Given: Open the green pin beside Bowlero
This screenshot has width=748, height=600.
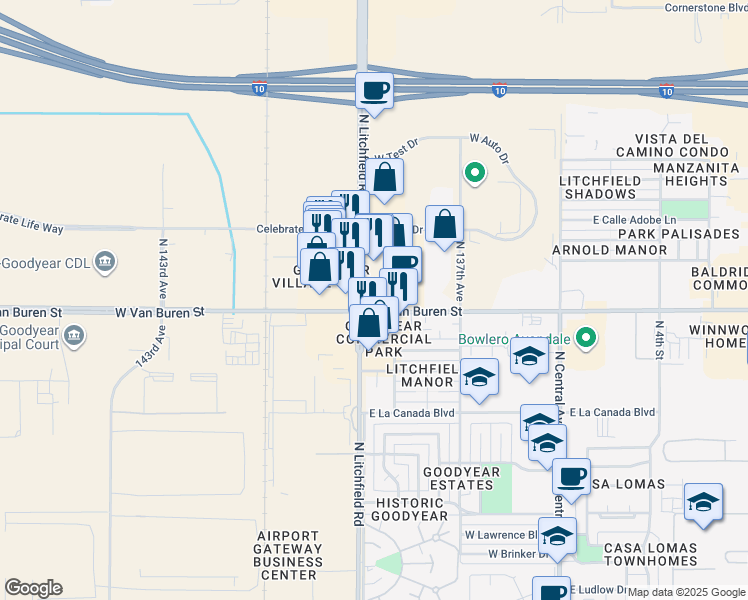Looking at the screenshot, I should coord(589,338).
